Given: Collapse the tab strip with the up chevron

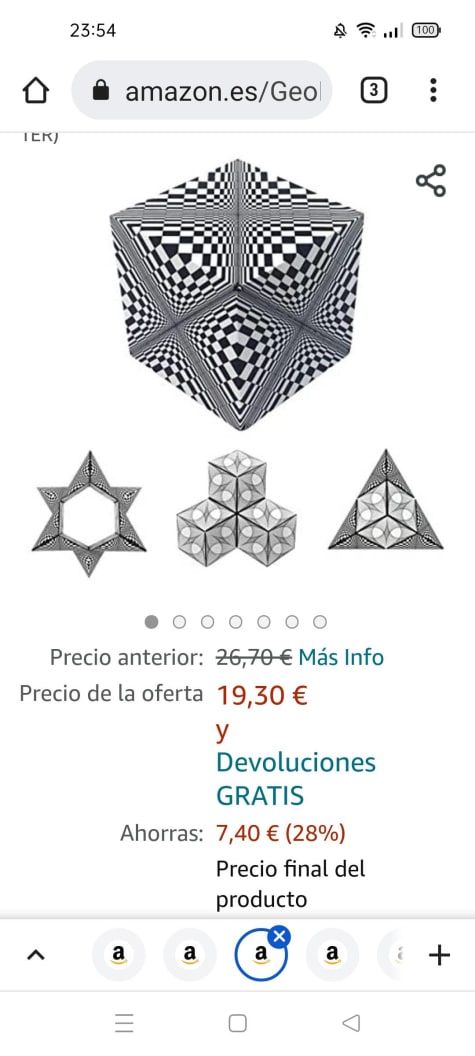Looking at the screenshot, I should 36,955.
